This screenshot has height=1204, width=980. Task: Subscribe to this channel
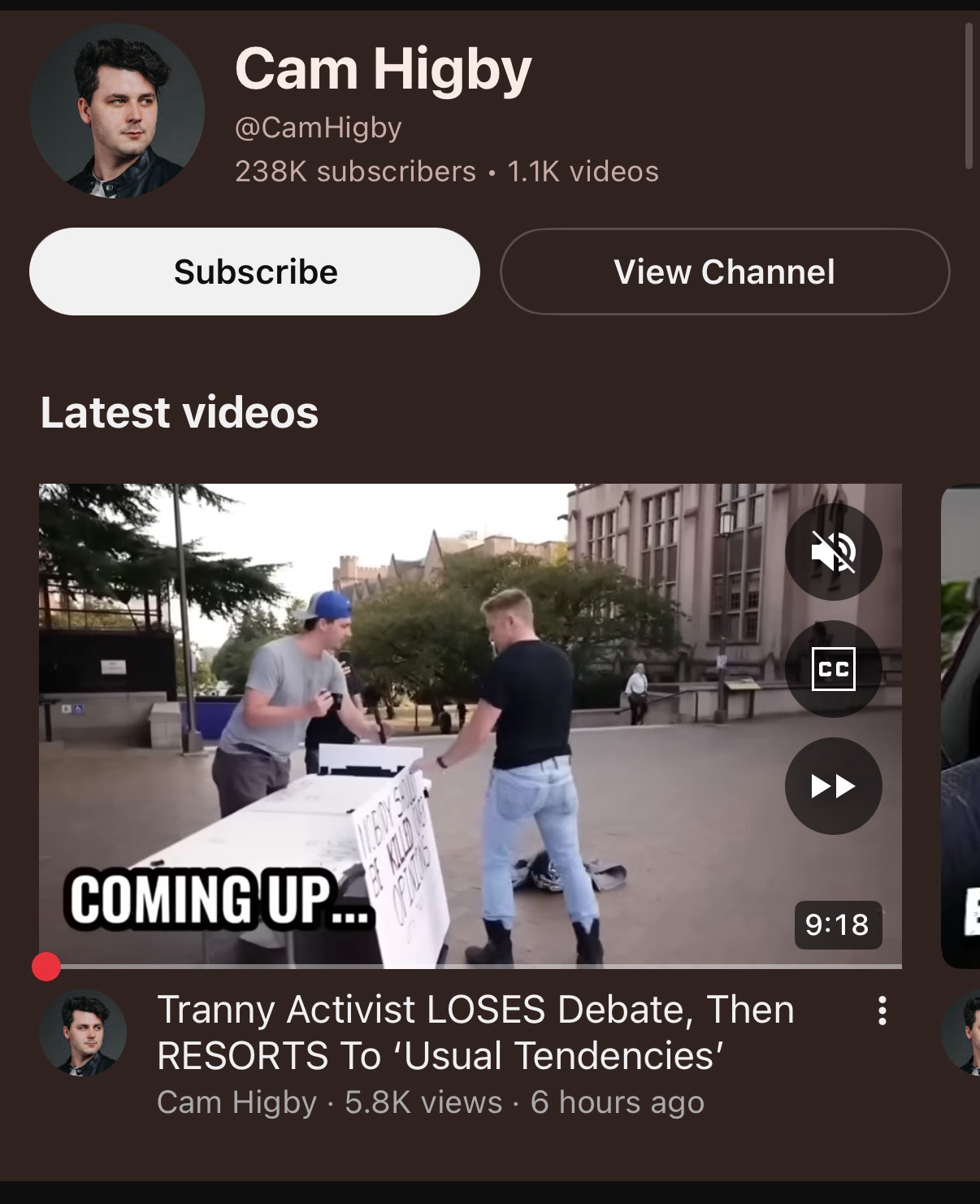coord(254,272)
